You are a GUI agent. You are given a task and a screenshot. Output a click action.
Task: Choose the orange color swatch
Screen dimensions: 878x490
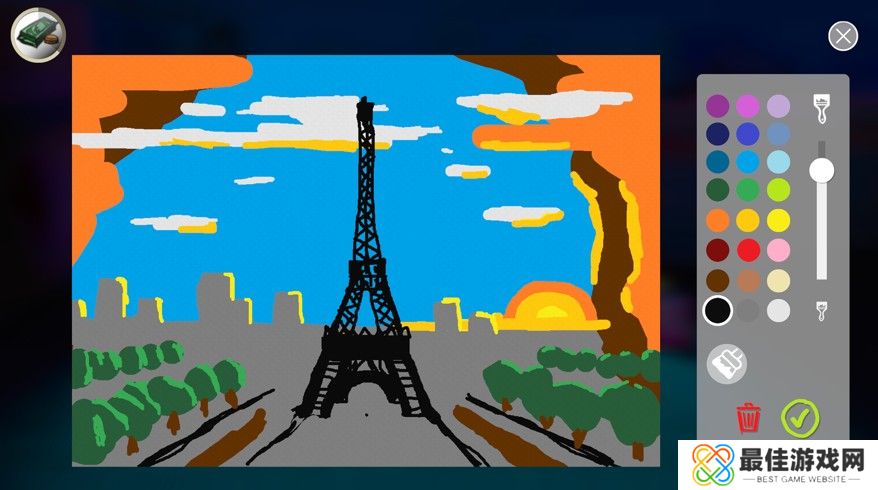tap(717, 220)
